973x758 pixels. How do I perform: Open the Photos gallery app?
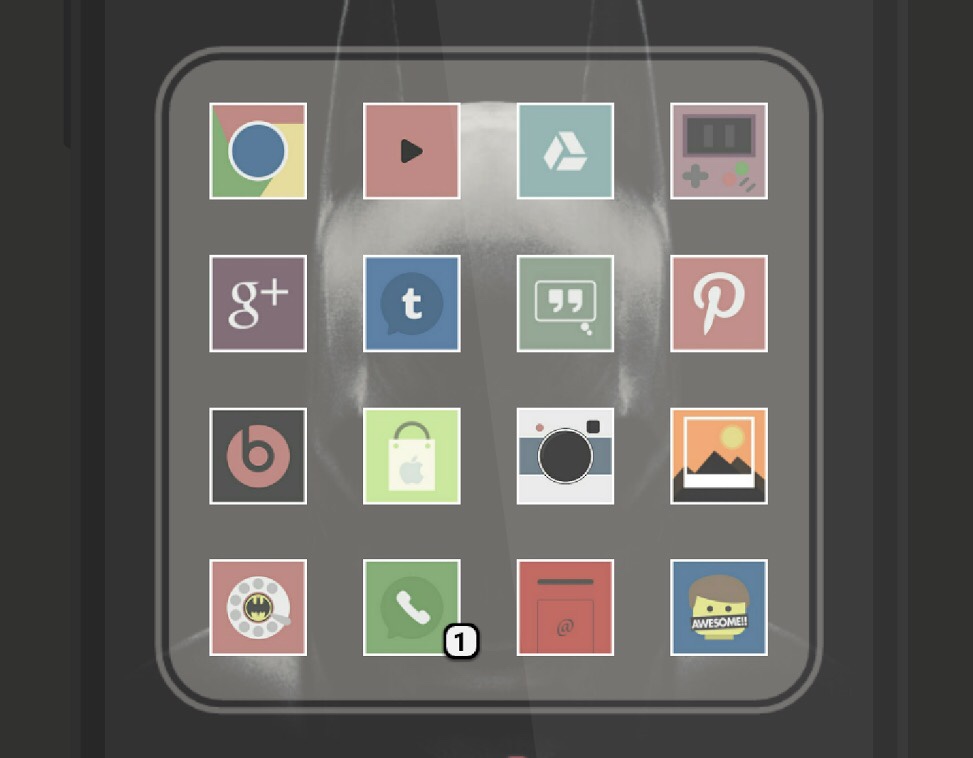718,456
